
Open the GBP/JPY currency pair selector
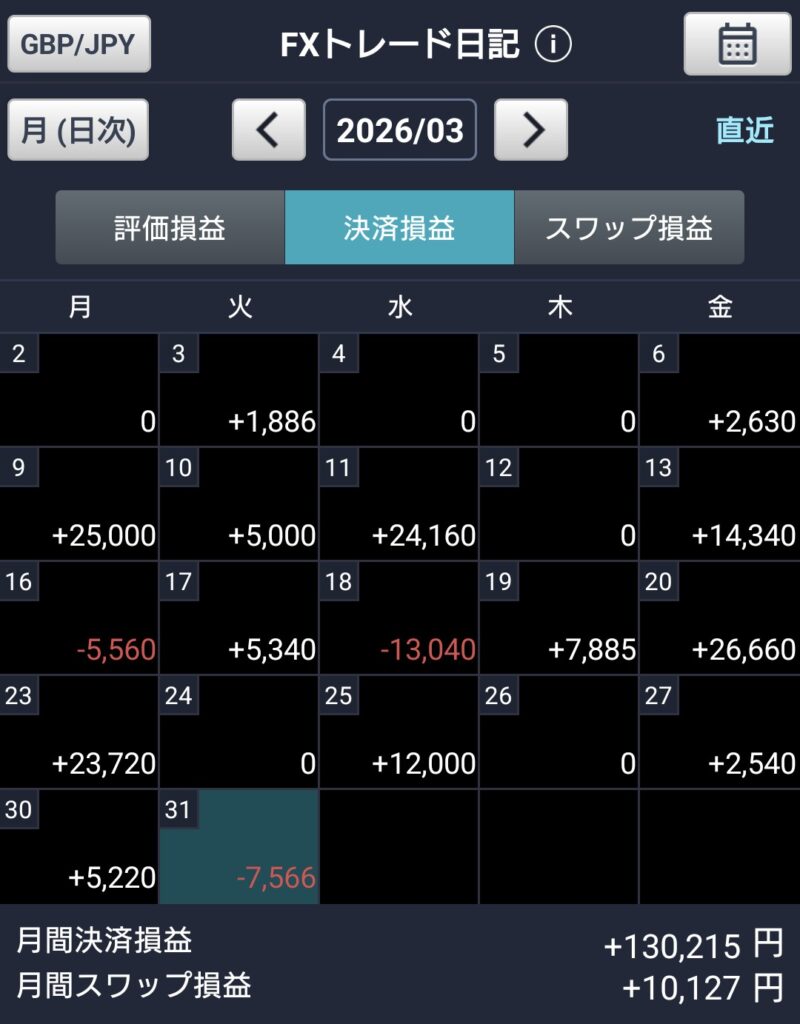[79, 44]
